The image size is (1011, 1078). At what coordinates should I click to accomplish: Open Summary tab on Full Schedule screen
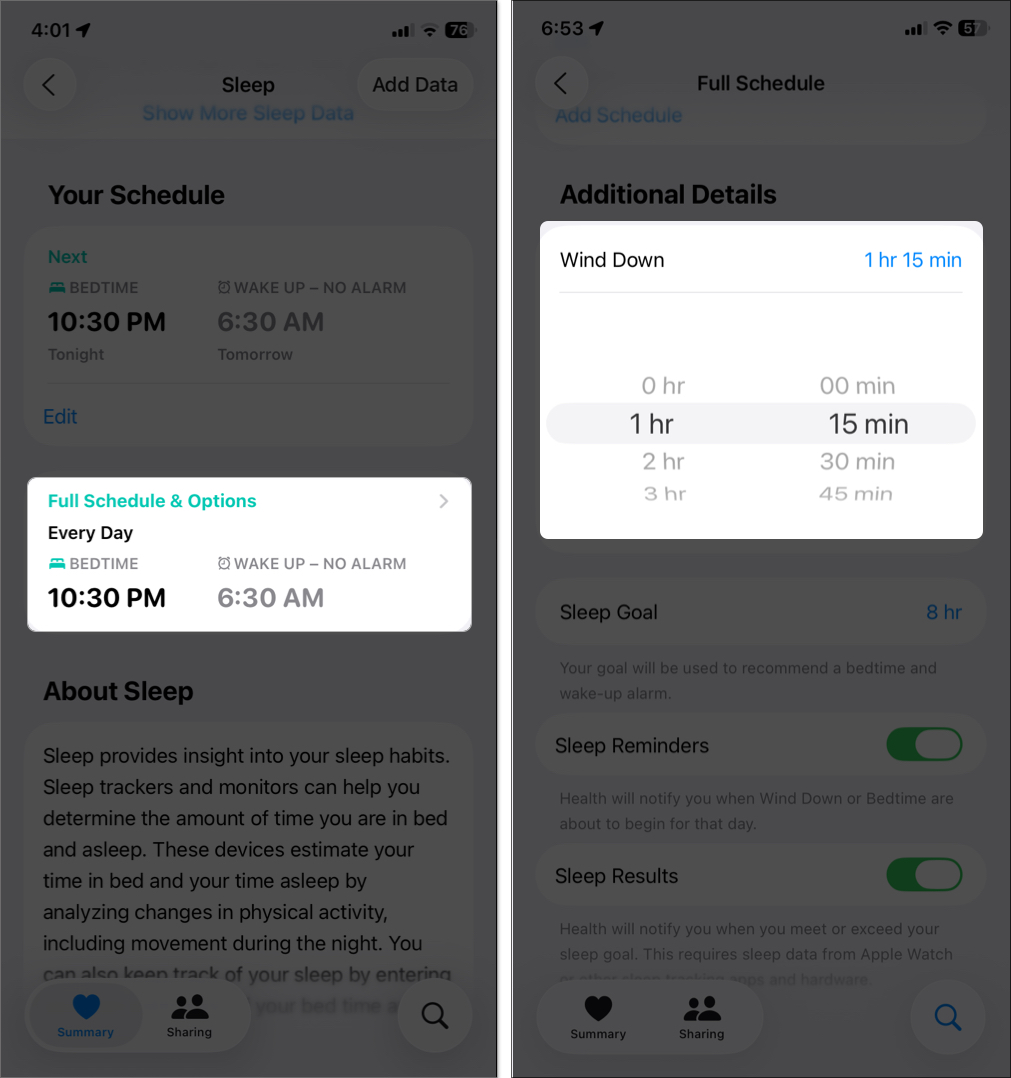(598, 1018)
